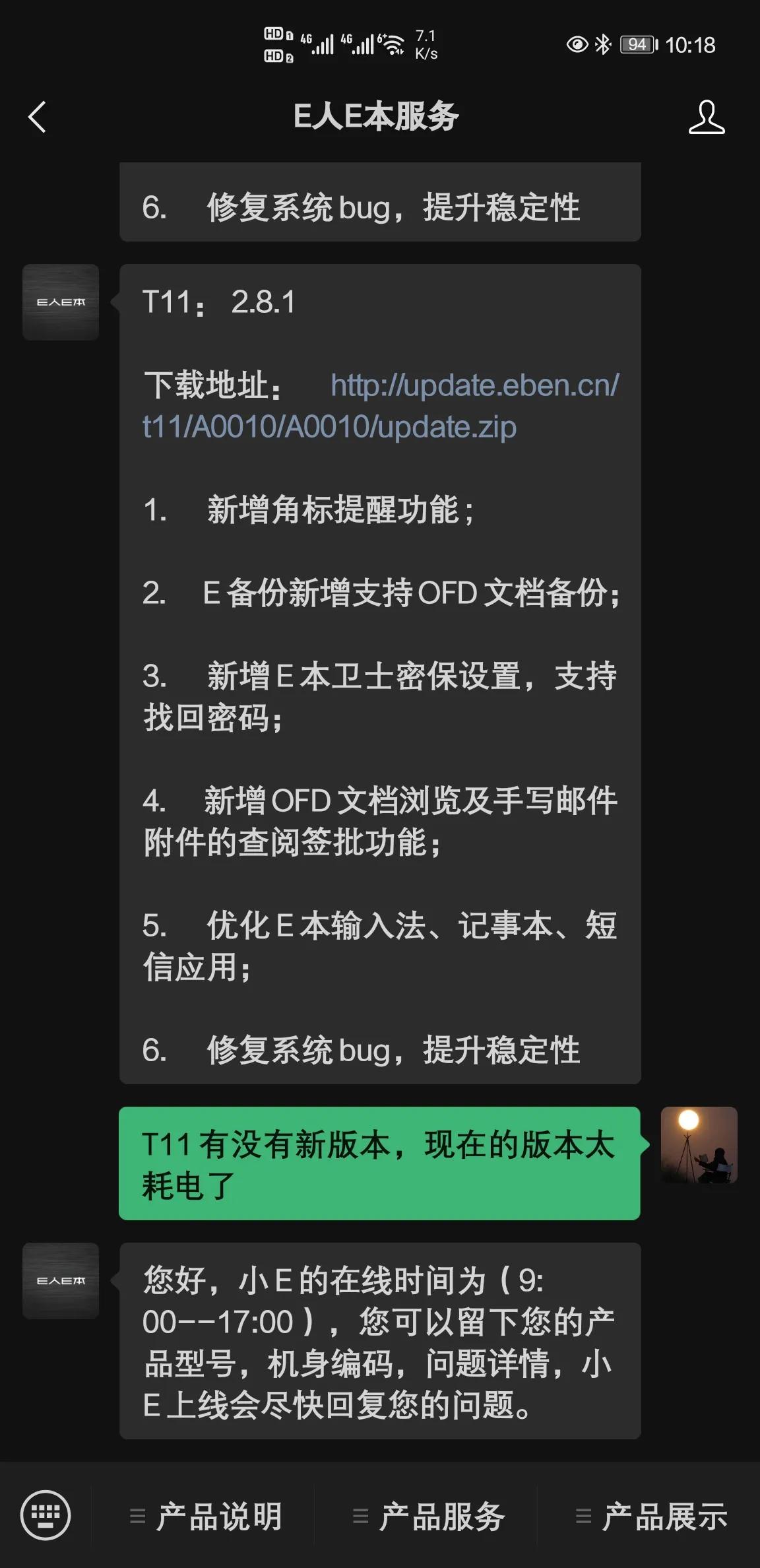The height and width of the screenshot is (1568, 760).
Task: Expand the 产品展示 menu
Action: coord(662,1517)
